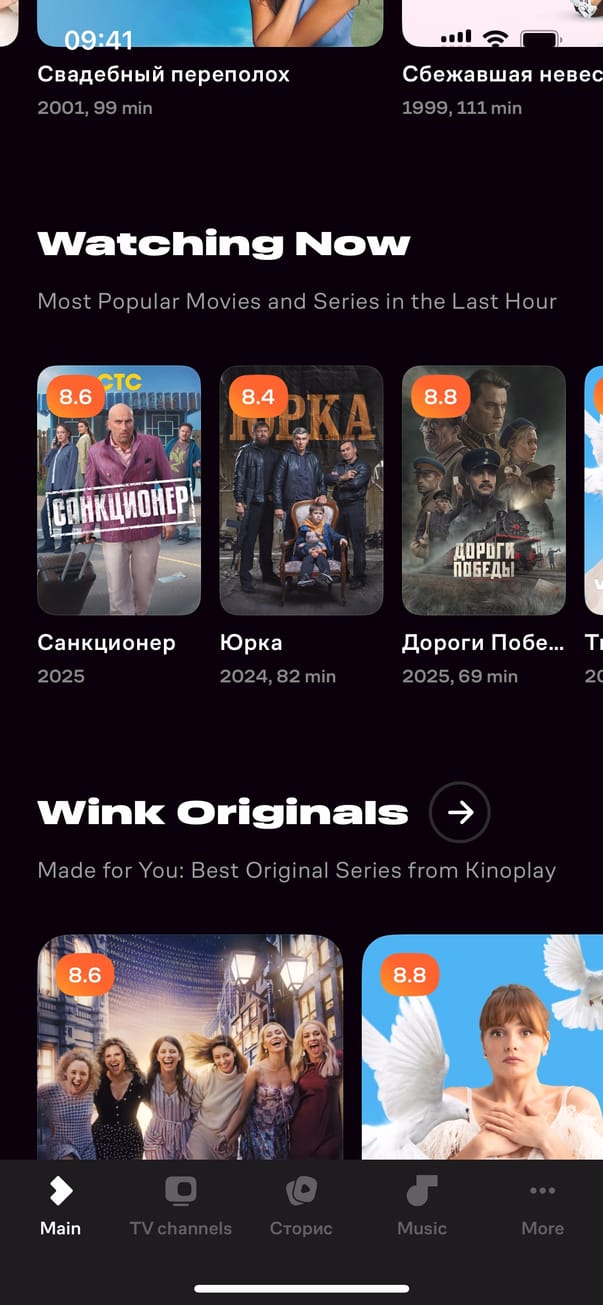Viewport: 603px width, 1305px height.
Task: Switch to the Music tab
Action: pos(421,1205)
